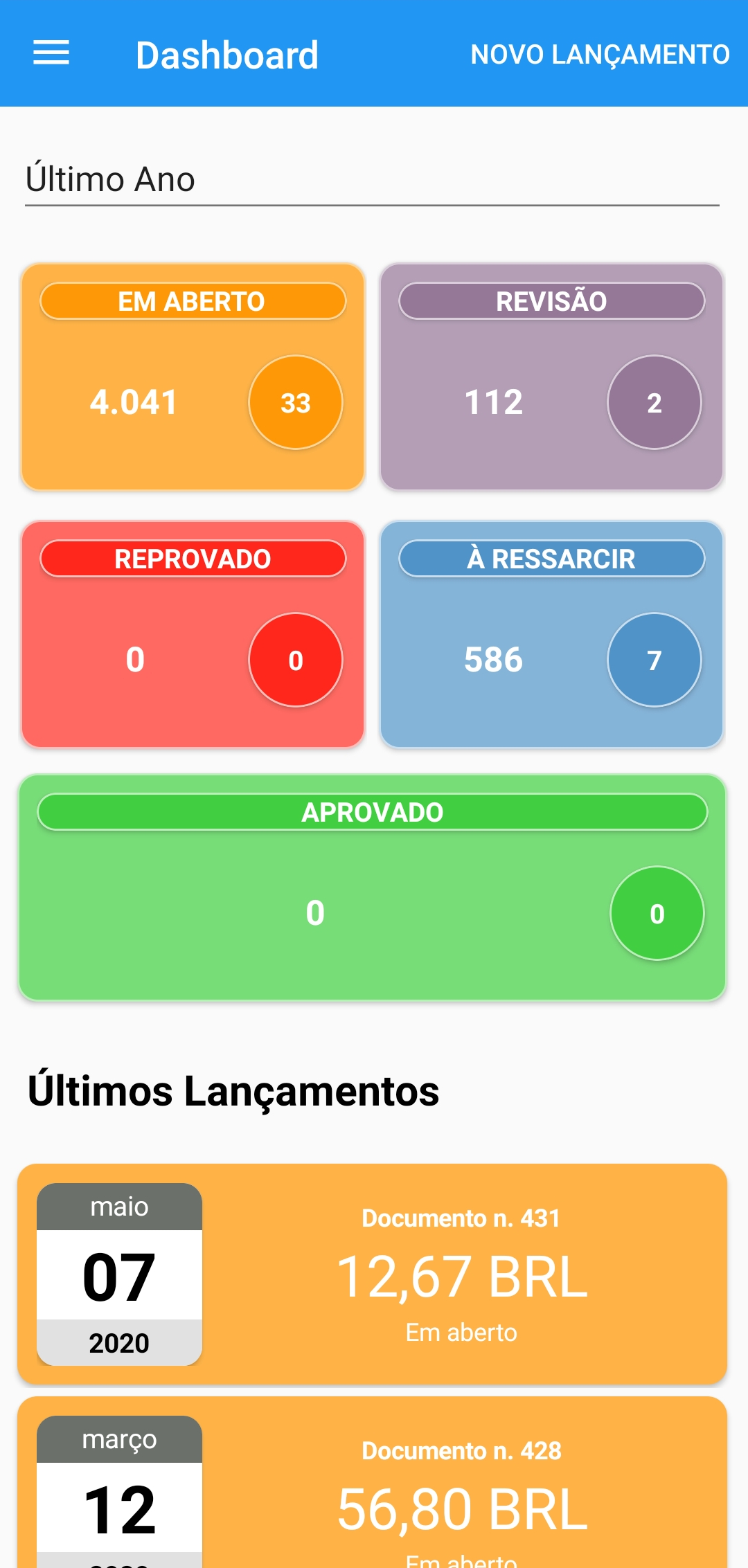Open the hamburger navigation menu
The image size is (748, 1568).
[x=51, y=53]
